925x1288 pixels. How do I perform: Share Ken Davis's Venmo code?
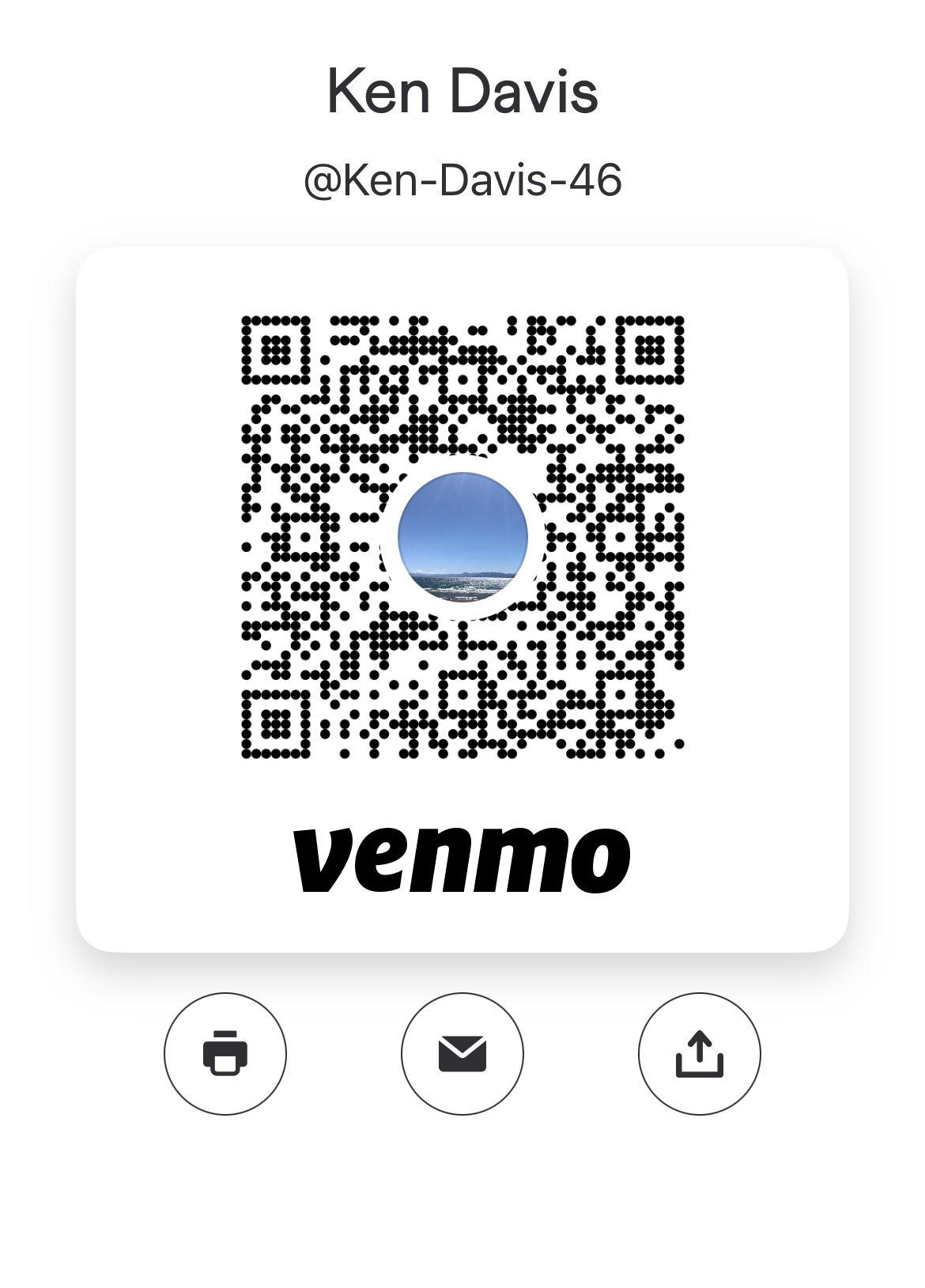click(x=699, y=1053)
